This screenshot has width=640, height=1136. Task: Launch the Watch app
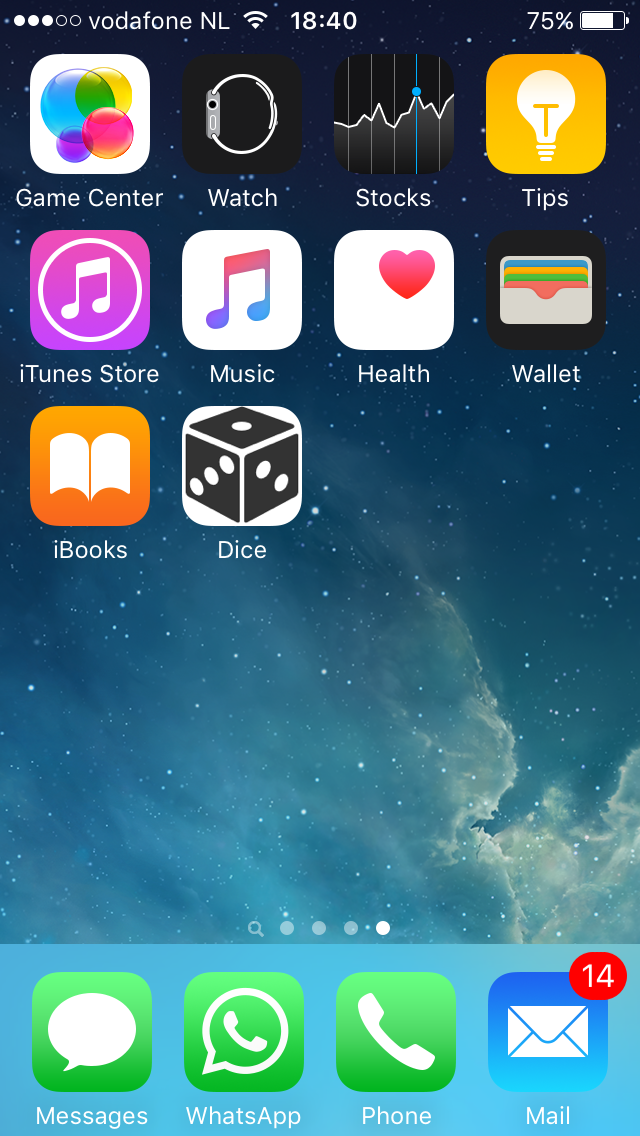tap(242, 114)
